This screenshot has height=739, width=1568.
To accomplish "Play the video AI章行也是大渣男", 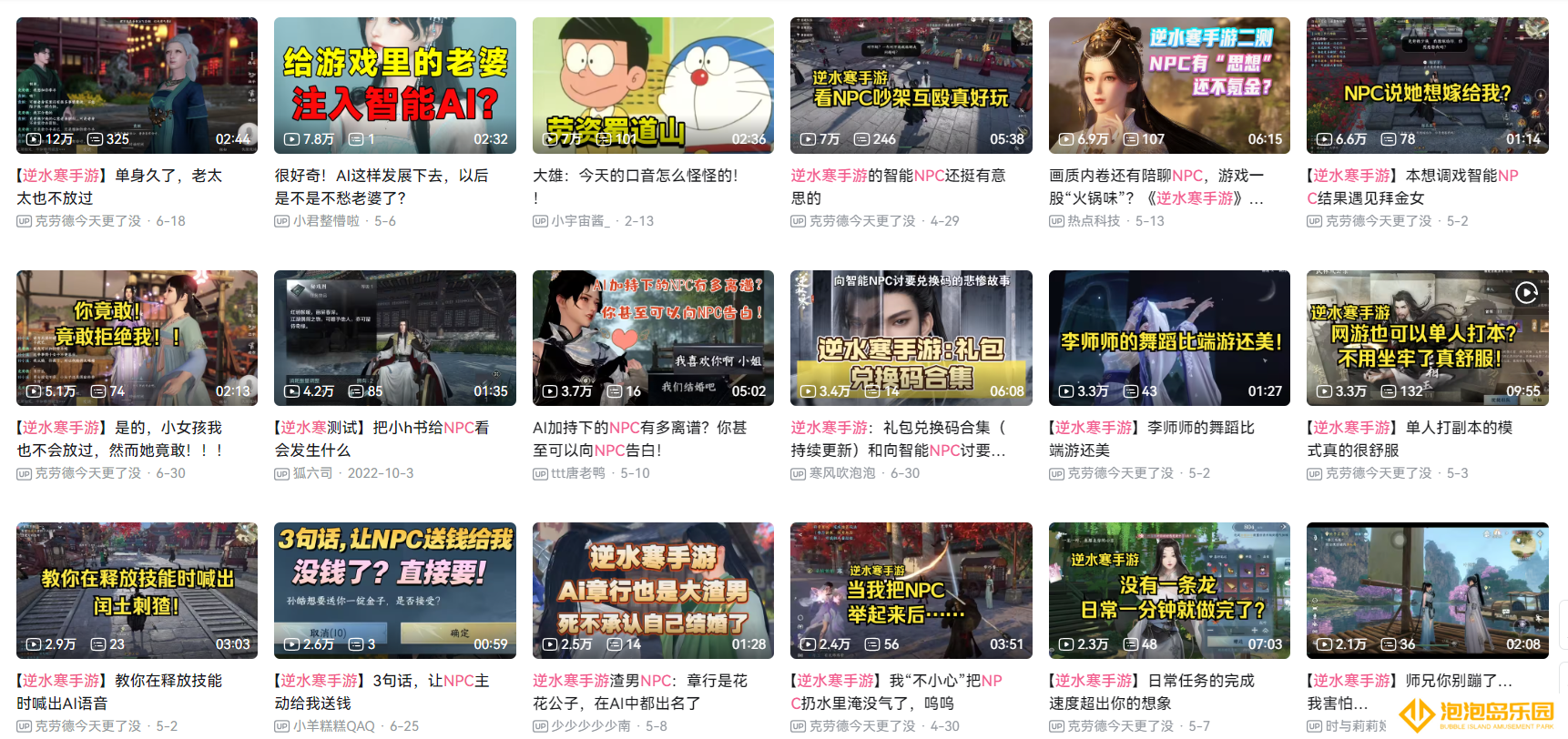I will (x=653, y=590).
